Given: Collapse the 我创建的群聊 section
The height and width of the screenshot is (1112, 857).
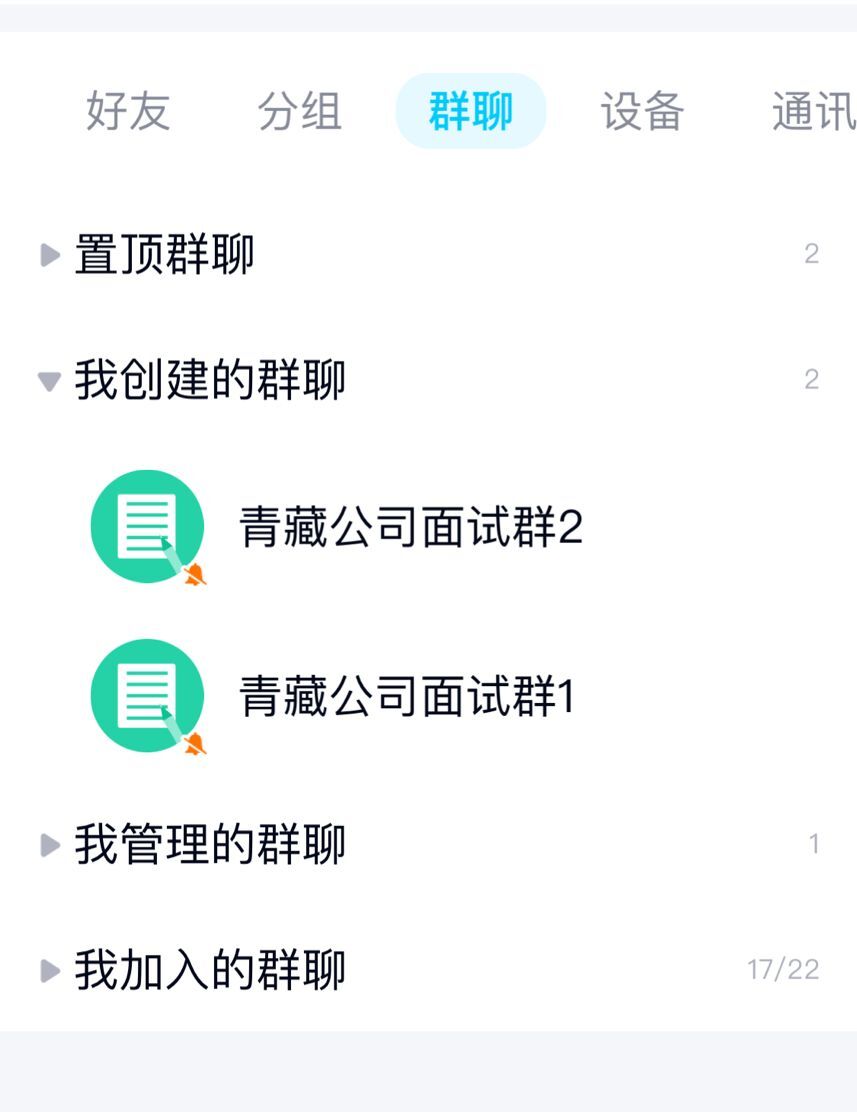Looking at the screenshot, I should click(209, 381).
